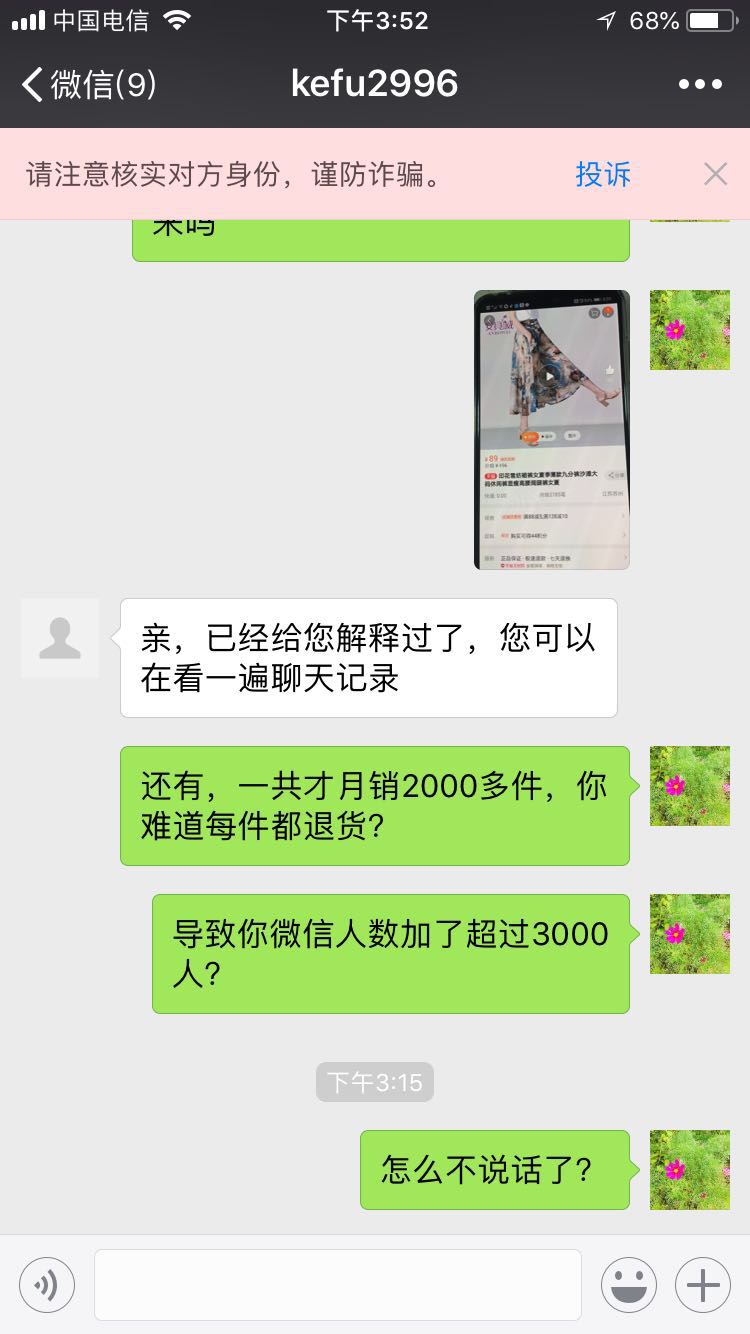View kefu2996's gray profile avatar

60,638
